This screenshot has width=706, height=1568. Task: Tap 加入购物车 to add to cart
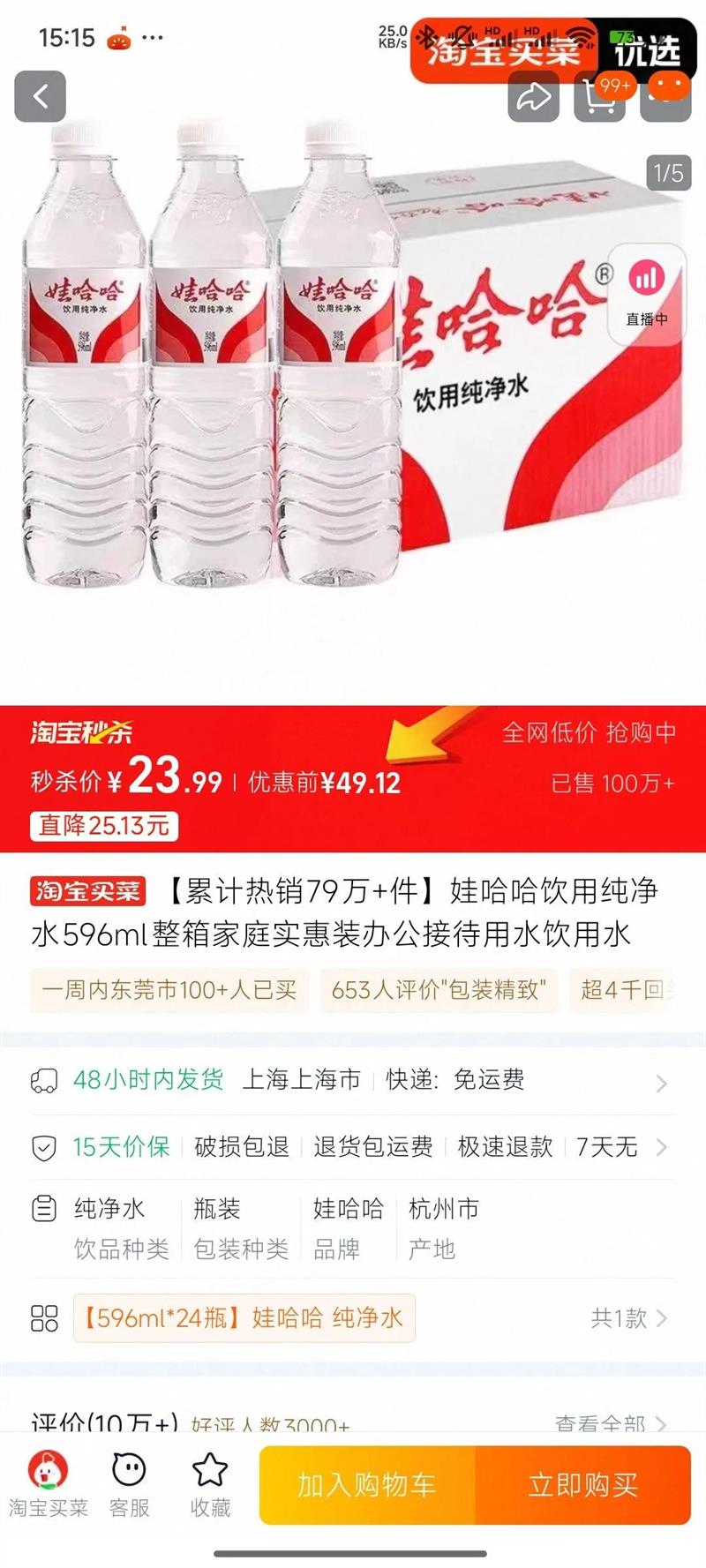[367, 1485]
